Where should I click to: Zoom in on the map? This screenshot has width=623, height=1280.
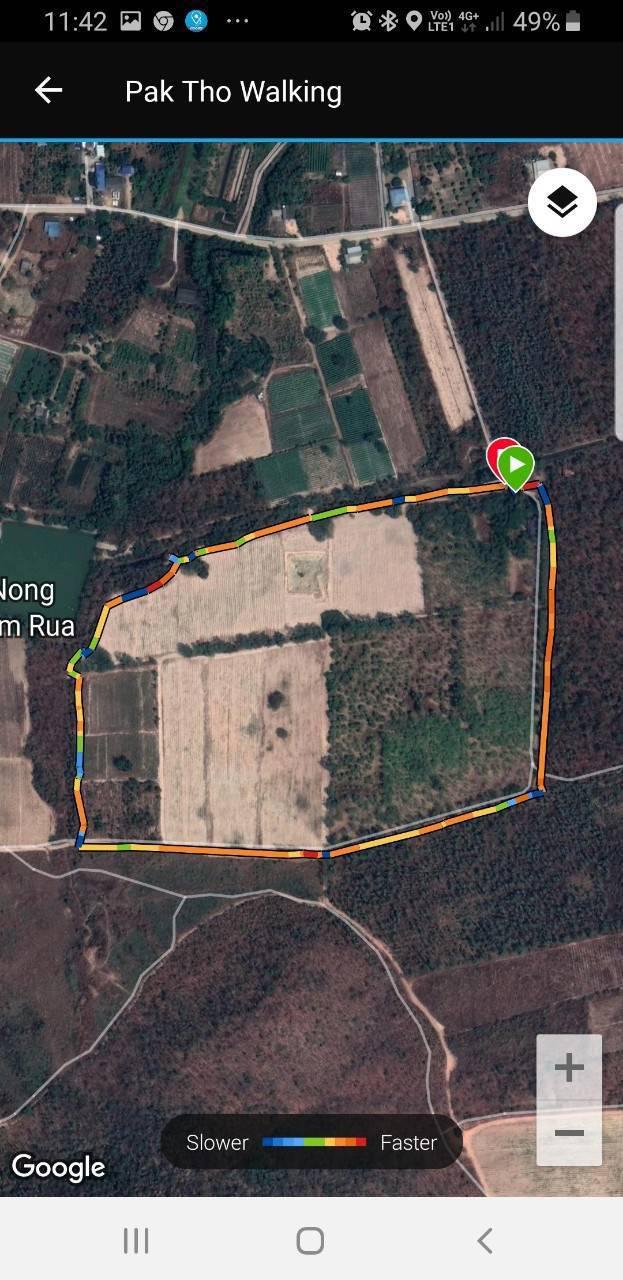[x=569, y=1067]
